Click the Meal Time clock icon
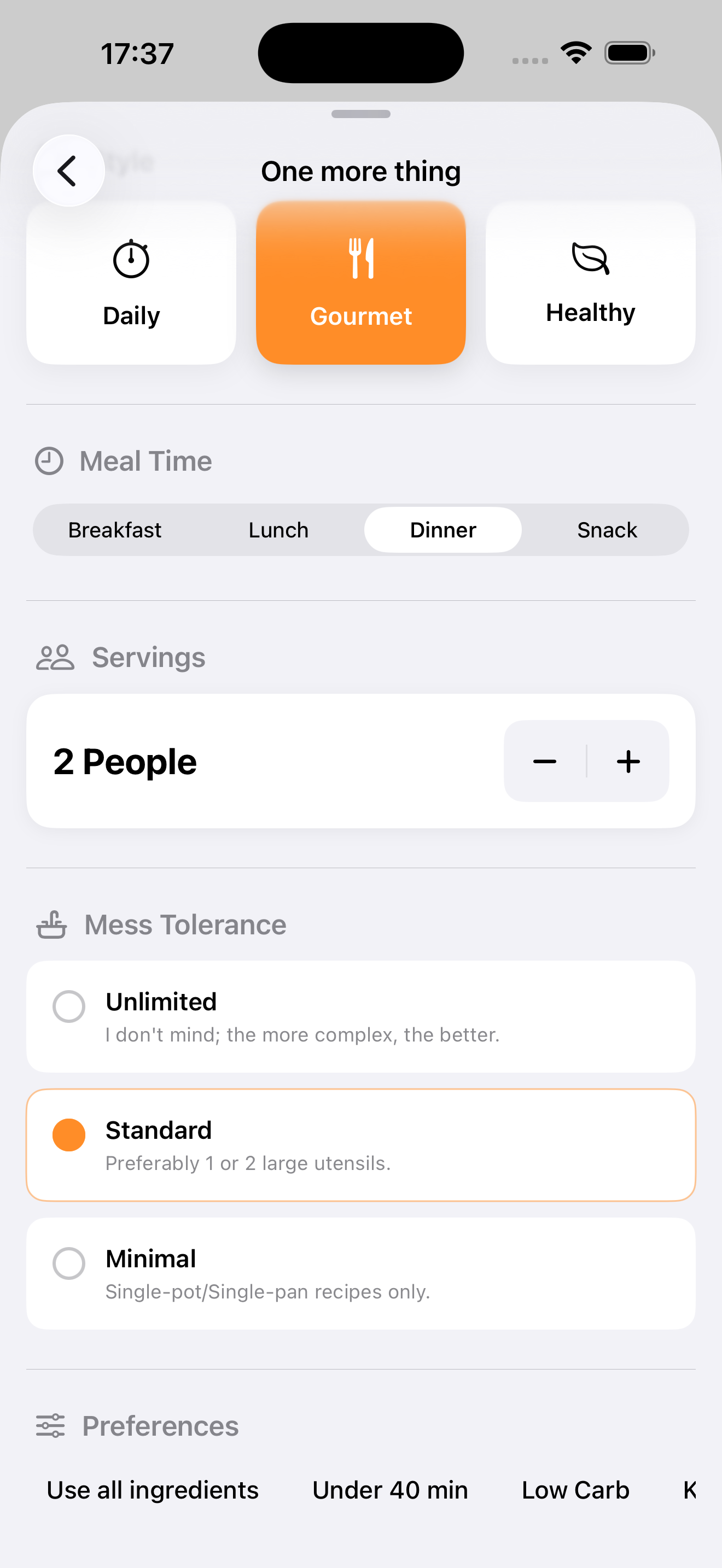Image resolution: width=722 pixels, height=1568 pixels. [x=50, y=461]
